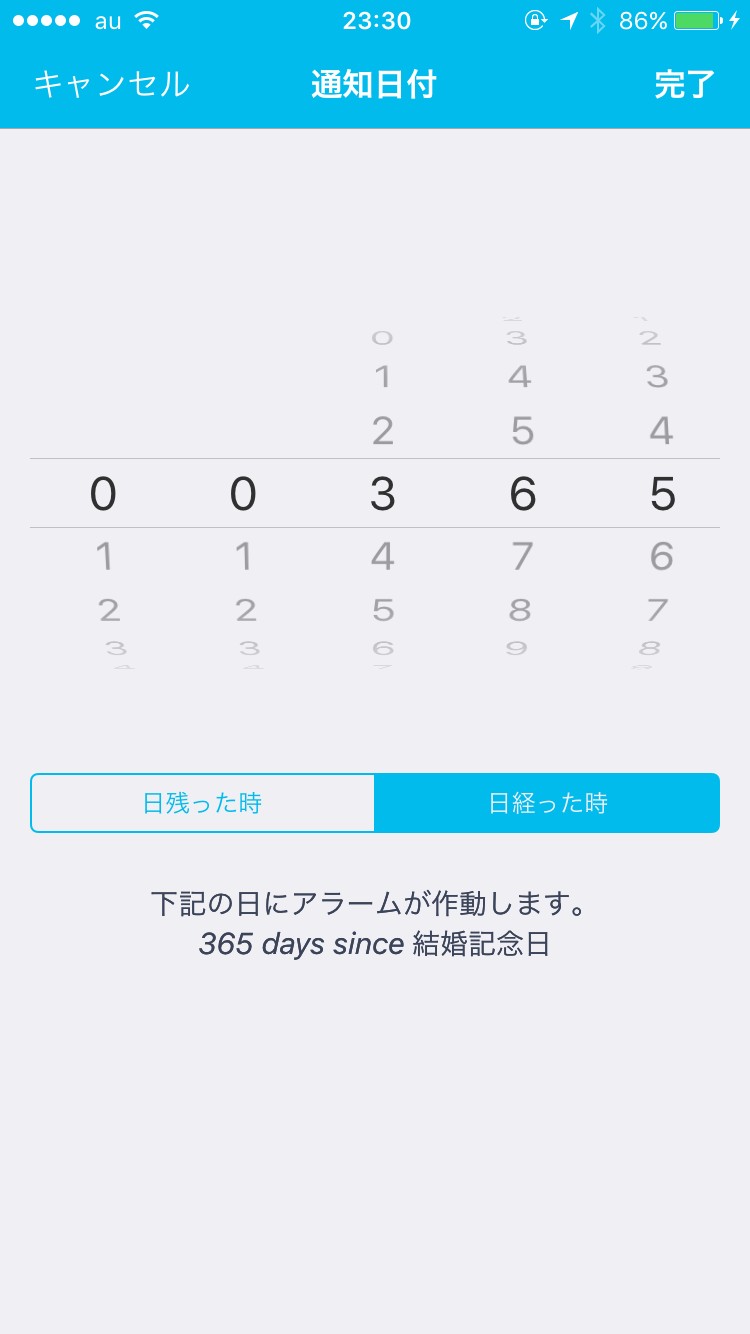Pick 4 above the selected 5
This screenshot has height=1334, width=750.
[662, 431]
